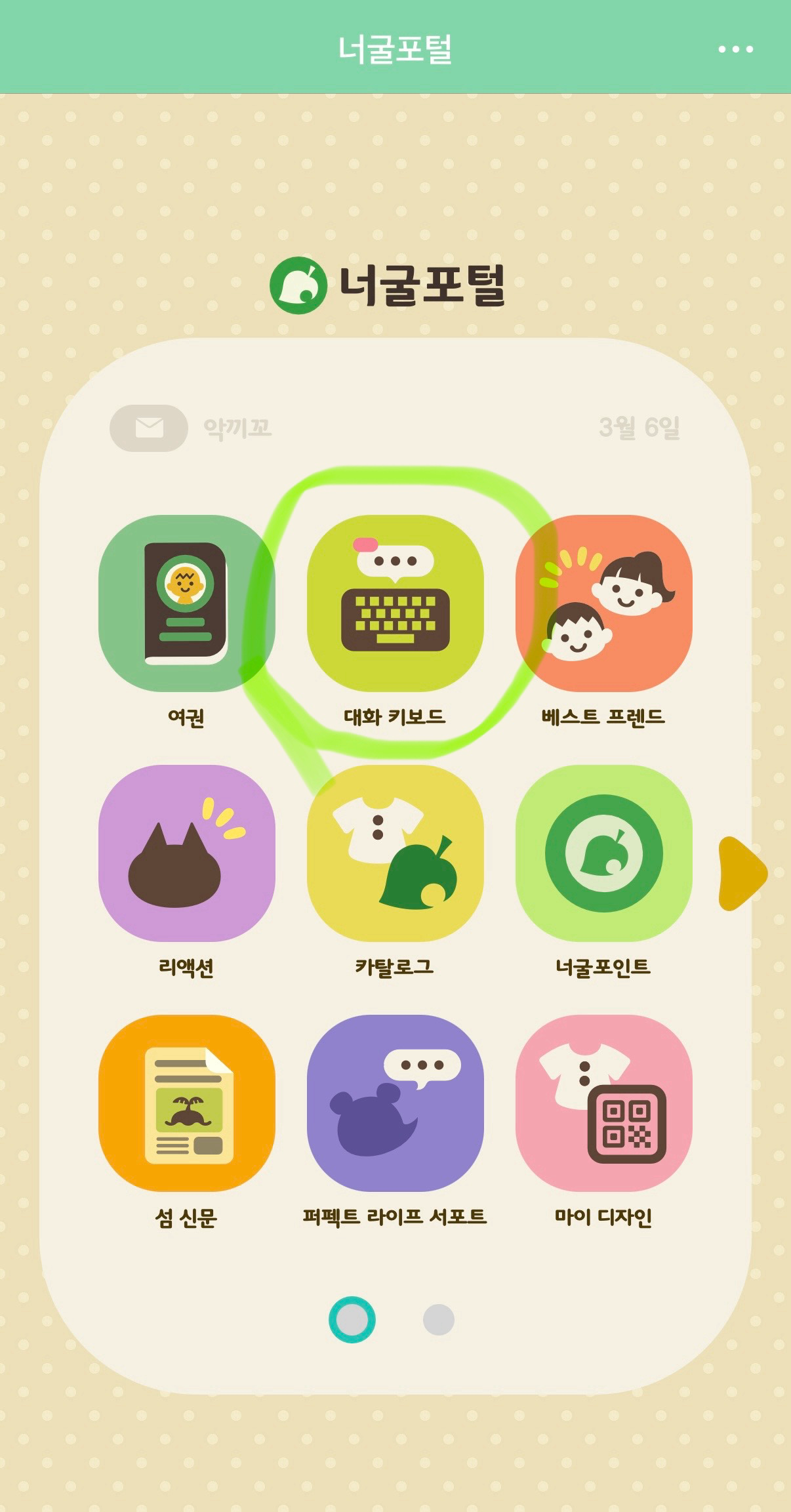The width and height of the screenshot is (791, 1512).
Task: Open 퍼펙트 라이프 서포트
Action: coord(395,1103)
